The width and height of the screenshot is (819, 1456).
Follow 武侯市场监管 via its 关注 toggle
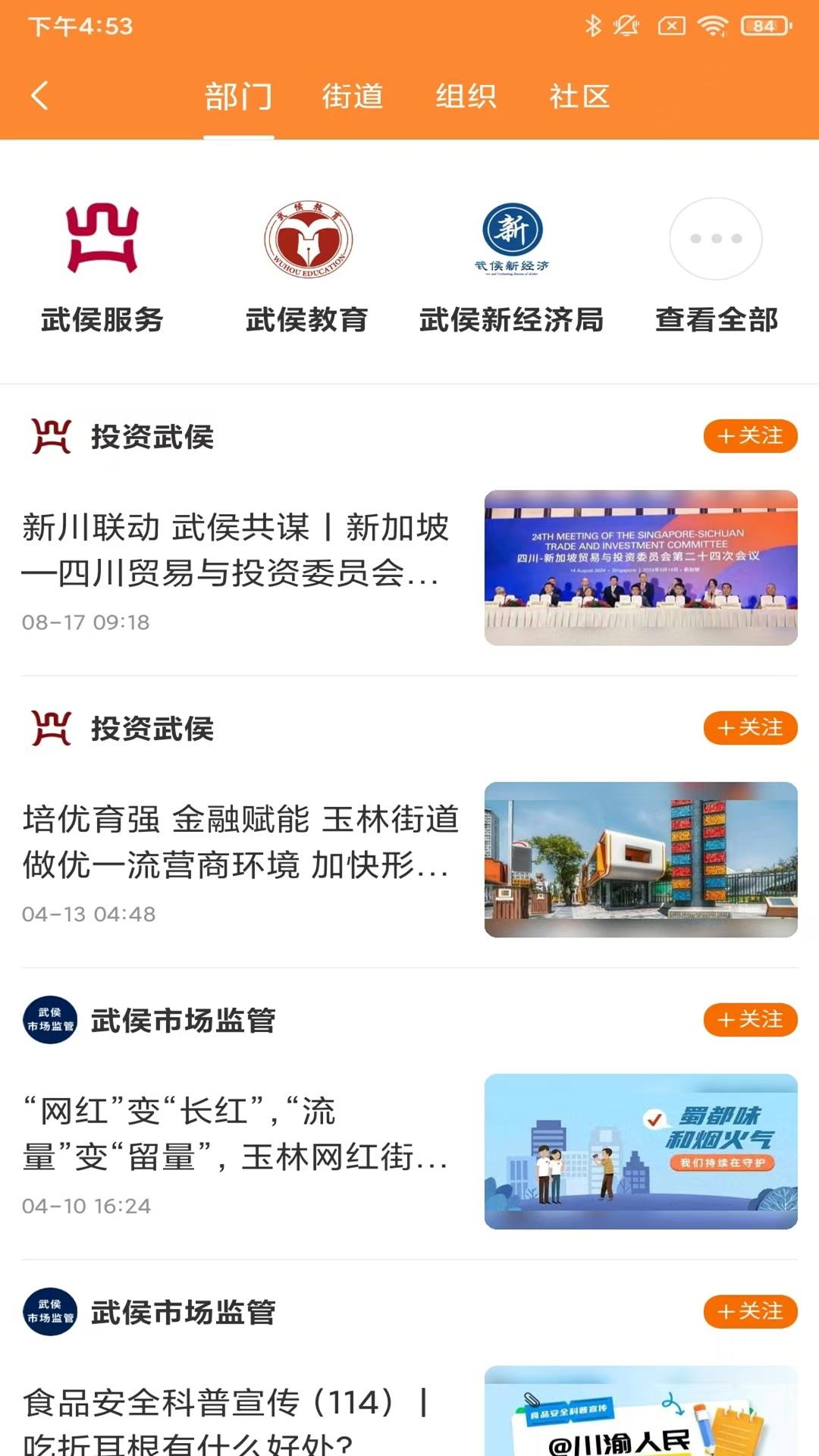point(749,1021)
